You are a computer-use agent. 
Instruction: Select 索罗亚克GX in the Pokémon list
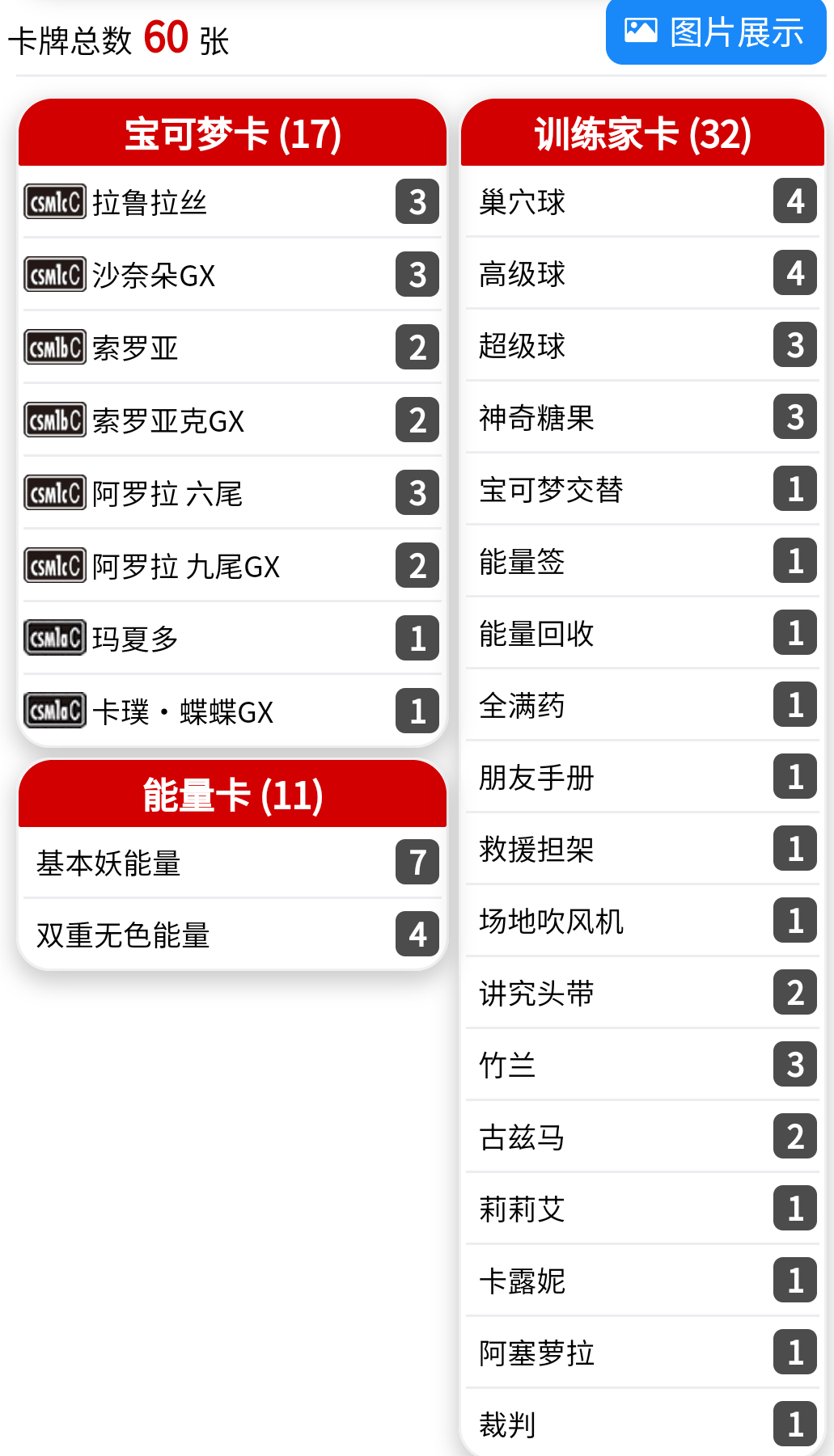pyautogui.click(x=232, y=420)
